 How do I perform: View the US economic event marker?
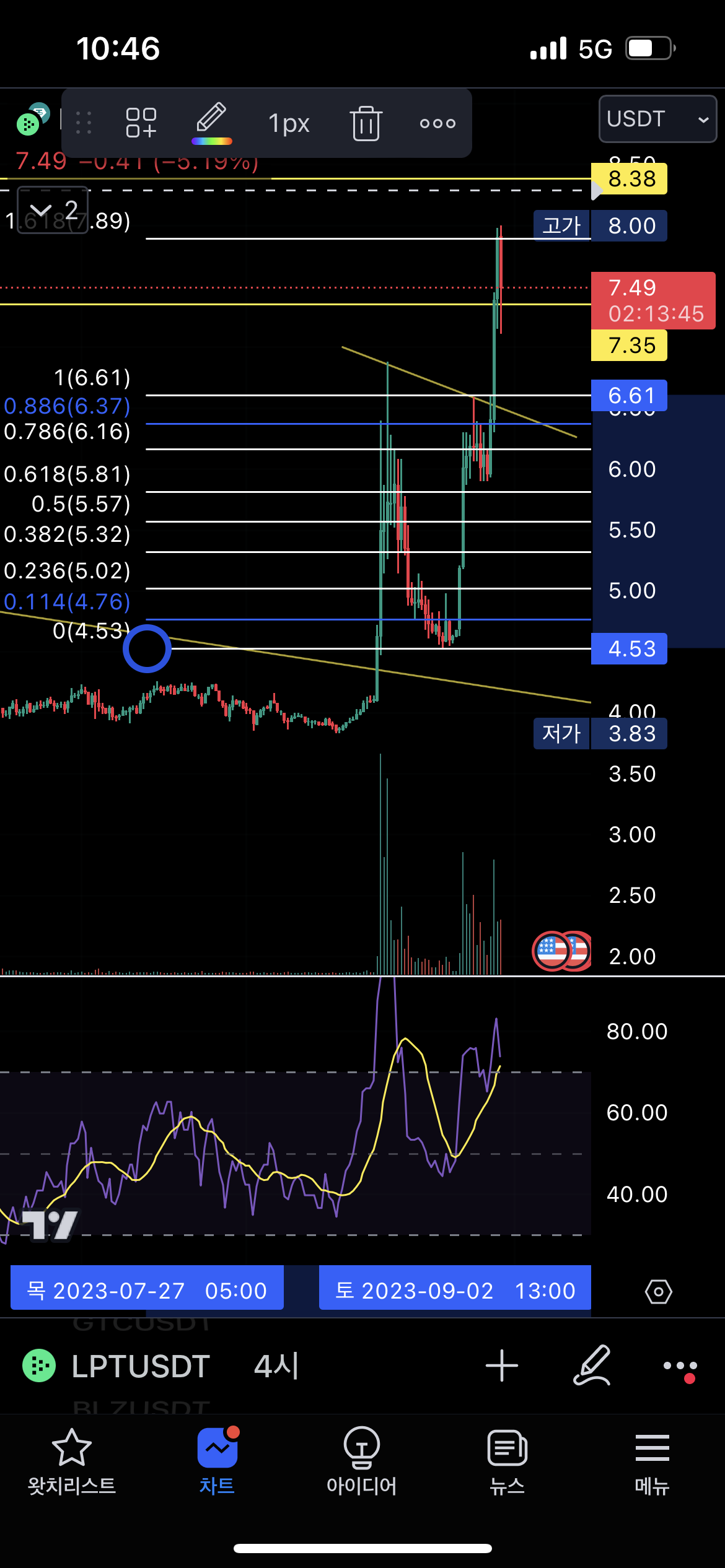551,951
